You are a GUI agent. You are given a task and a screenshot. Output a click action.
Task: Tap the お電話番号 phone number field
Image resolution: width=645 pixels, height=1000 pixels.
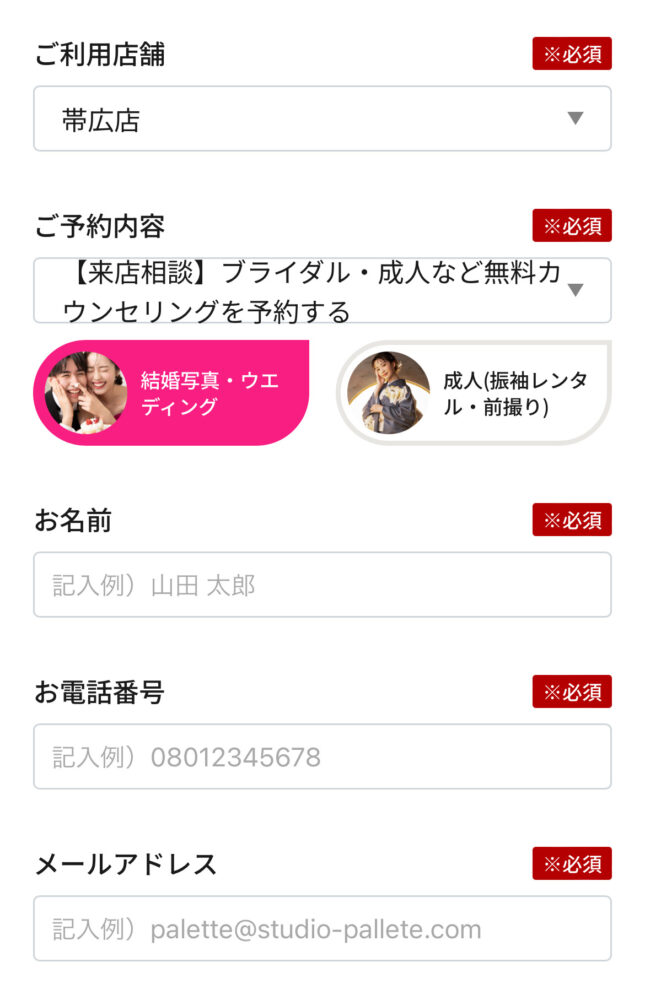pyautogui.click(x=322, y=757)
